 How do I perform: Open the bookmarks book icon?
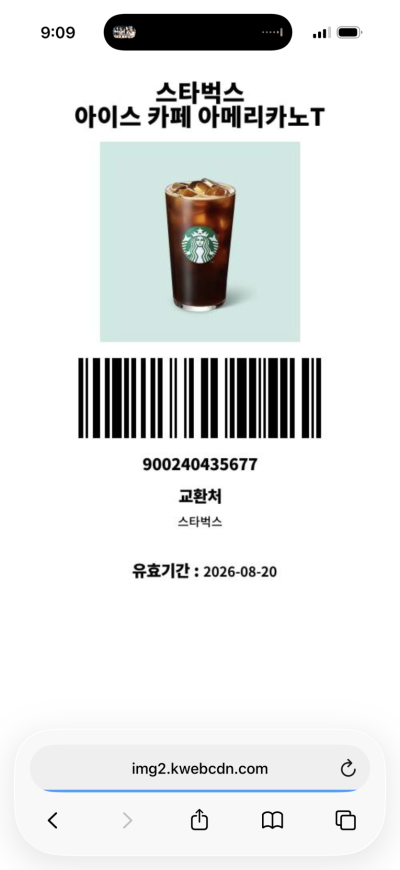click(x=272, y=820)
